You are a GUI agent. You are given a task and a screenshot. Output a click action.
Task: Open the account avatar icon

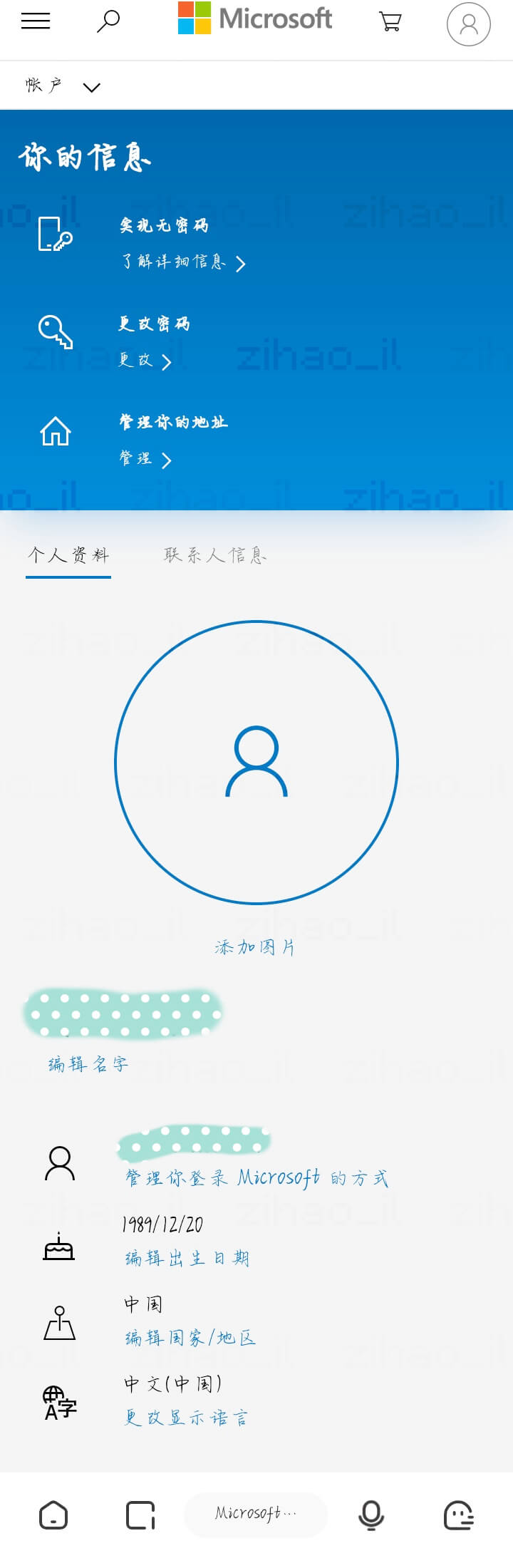coord(468,24)
